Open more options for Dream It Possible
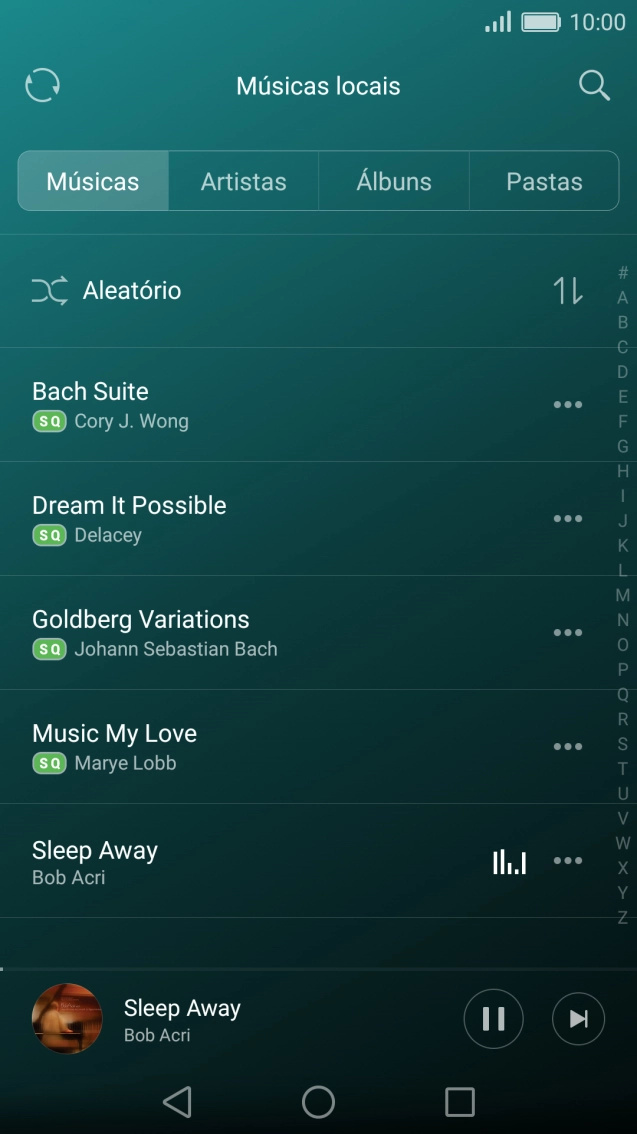This screenshot has width=637, height=1134. point(568,519)
